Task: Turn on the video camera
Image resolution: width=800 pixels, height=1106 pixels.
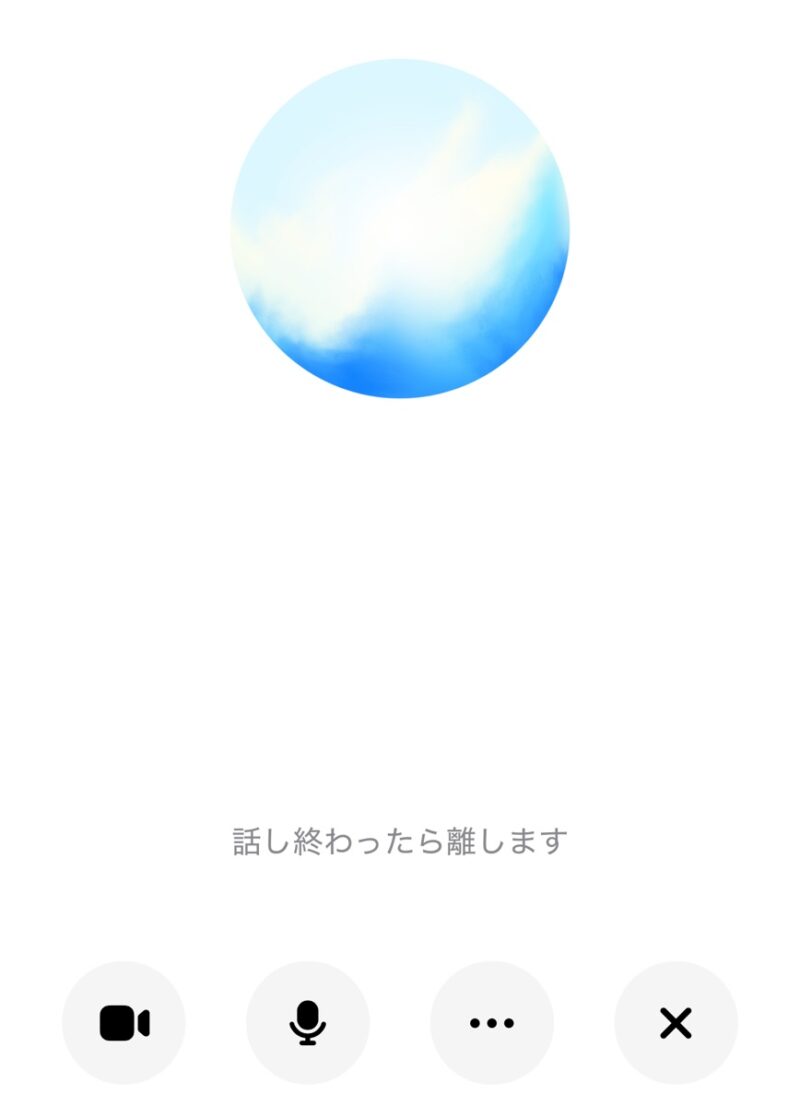Action: coord(124,1023)
